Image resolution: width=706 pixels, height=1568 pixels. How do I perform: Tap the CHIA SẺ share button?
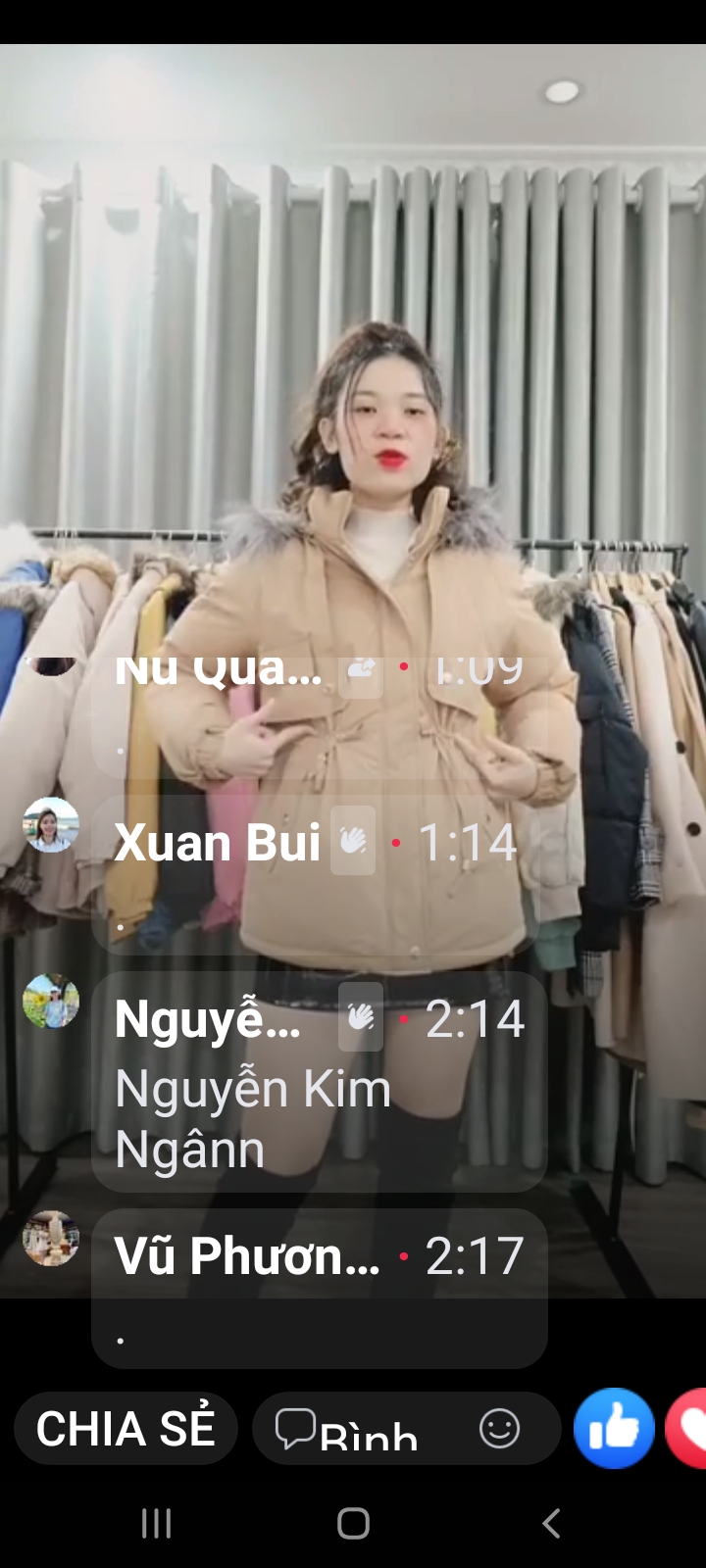tap(126, 1429)
